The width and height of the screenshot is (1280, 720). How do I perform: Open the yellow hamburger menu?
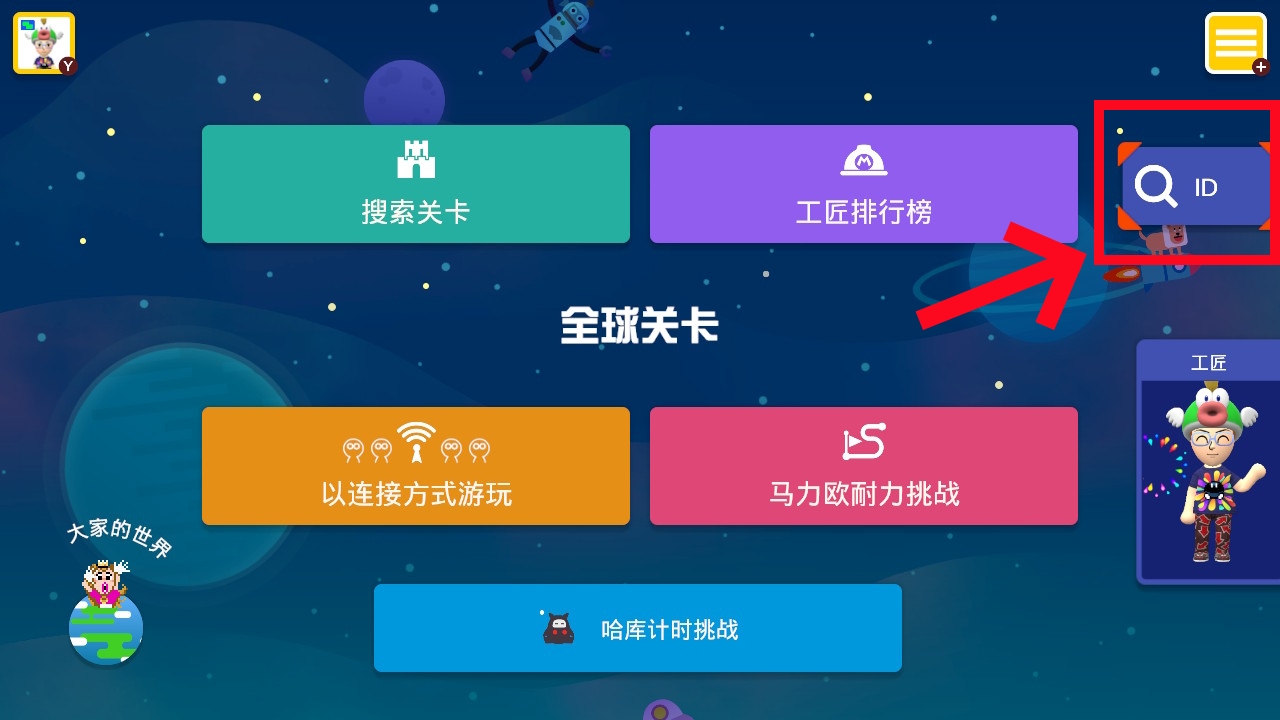(1235, 43)
